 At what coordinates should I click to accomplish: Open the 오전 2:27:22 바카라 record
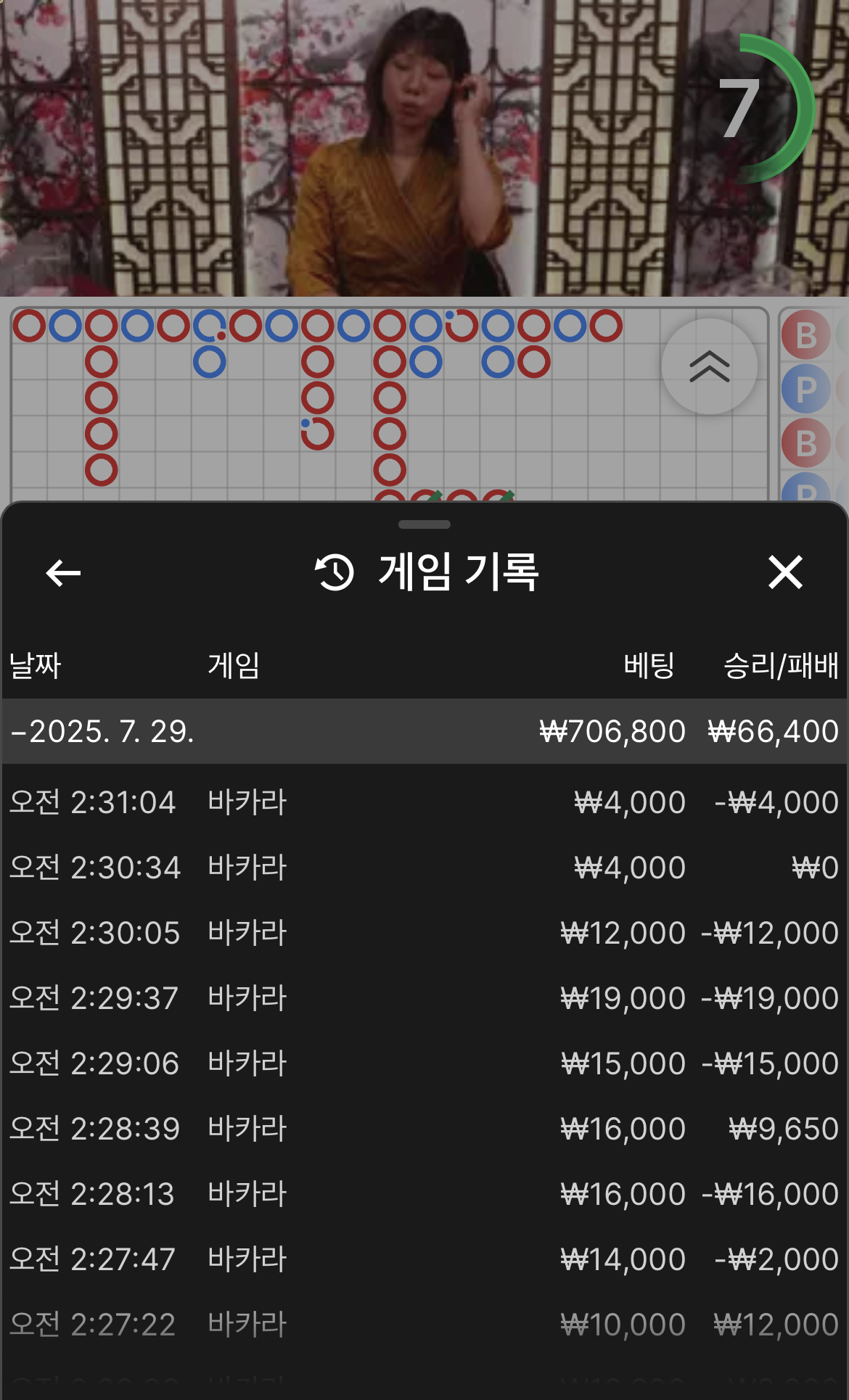tap(424, 1325)
